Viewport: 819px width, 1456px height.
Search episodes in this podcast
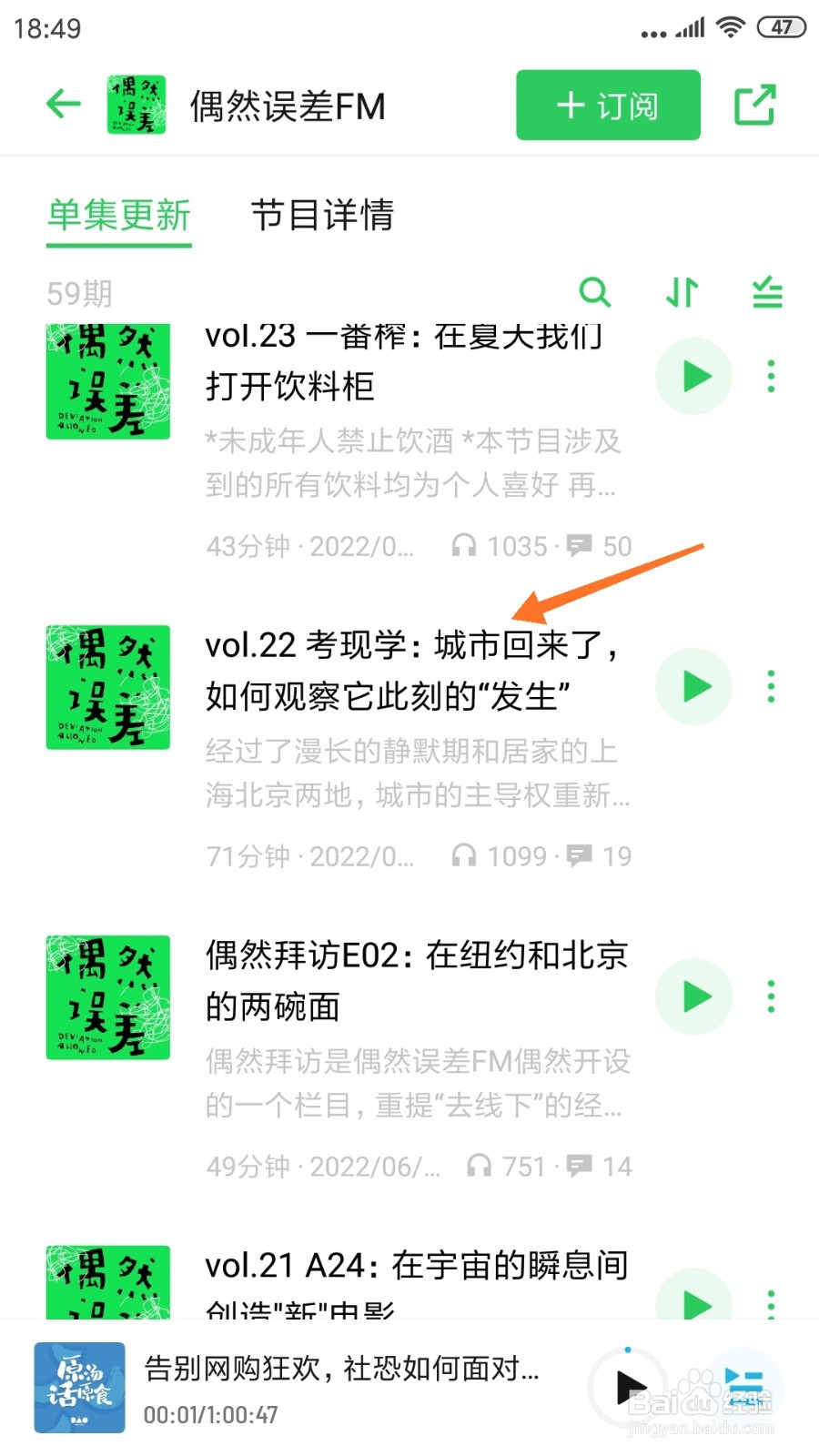pyautogui.click(x=594, y=293)
